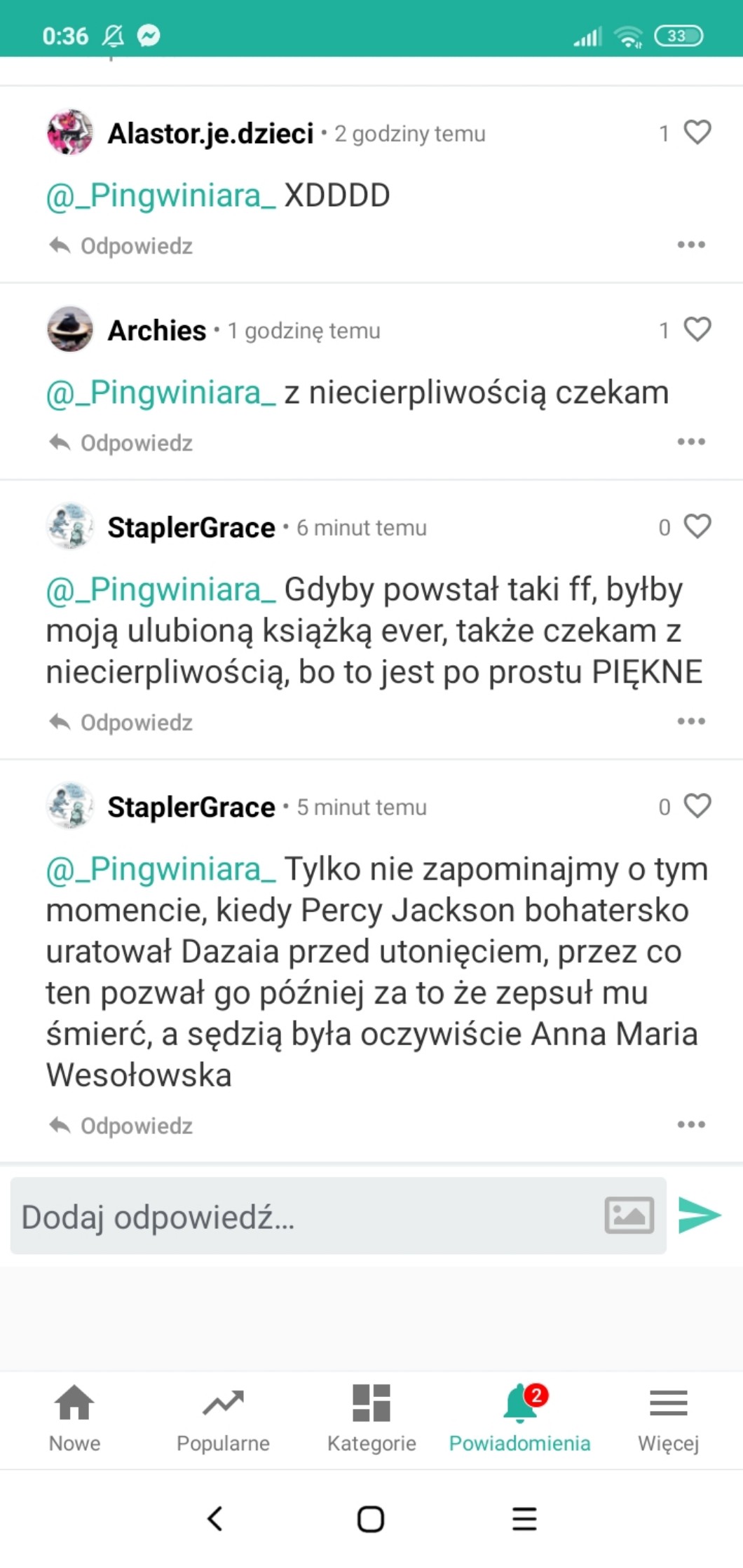Reply to StaplerGrace's comment about PIĘKNE
The width and height of the screenshot is (743, 1568).
121,722
